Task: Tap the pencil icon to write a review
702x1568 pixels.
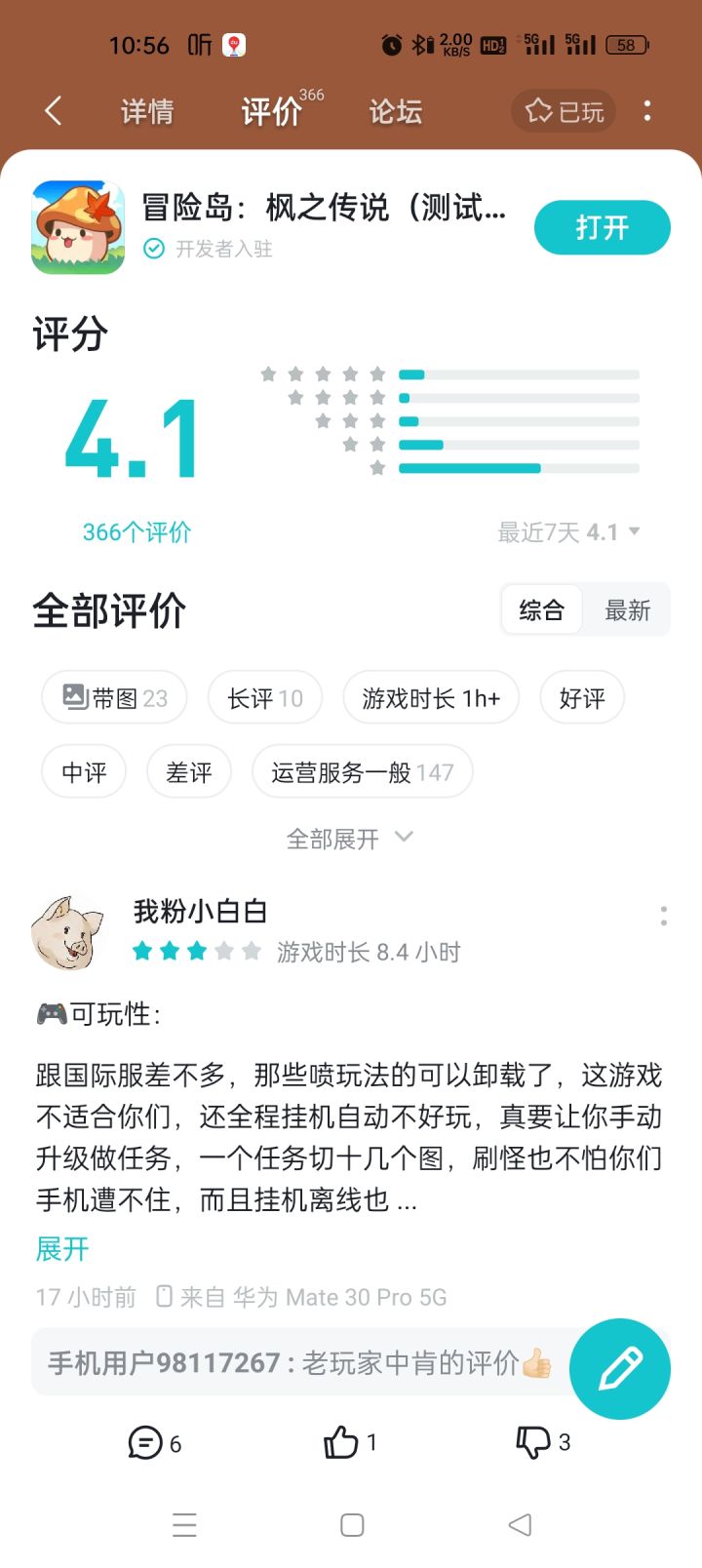Action: click(x=618, y=1368)
